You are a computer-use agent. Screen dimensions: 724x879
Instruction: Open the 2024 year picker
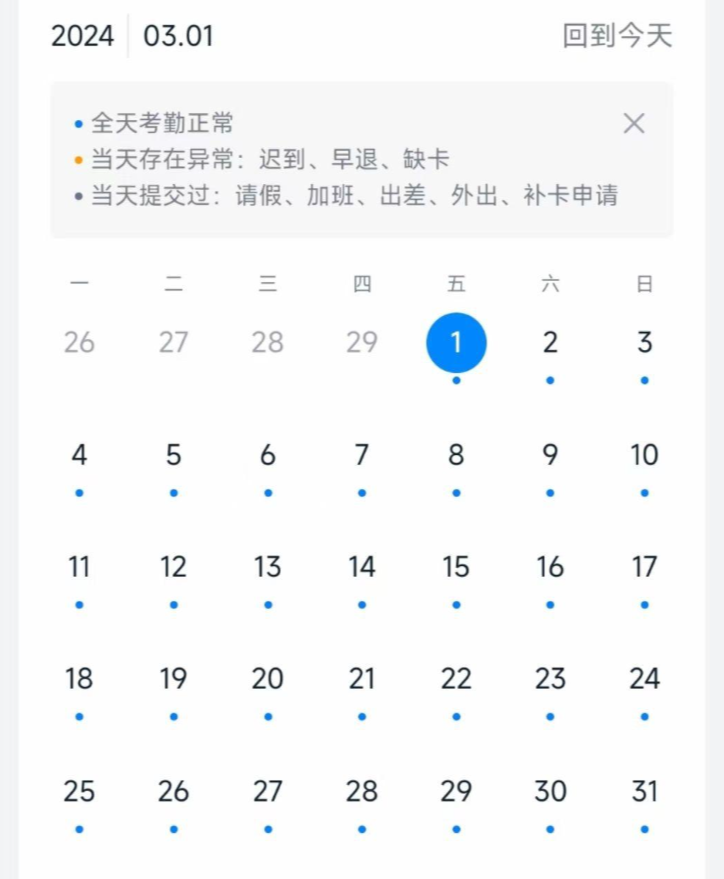[83, 37]
